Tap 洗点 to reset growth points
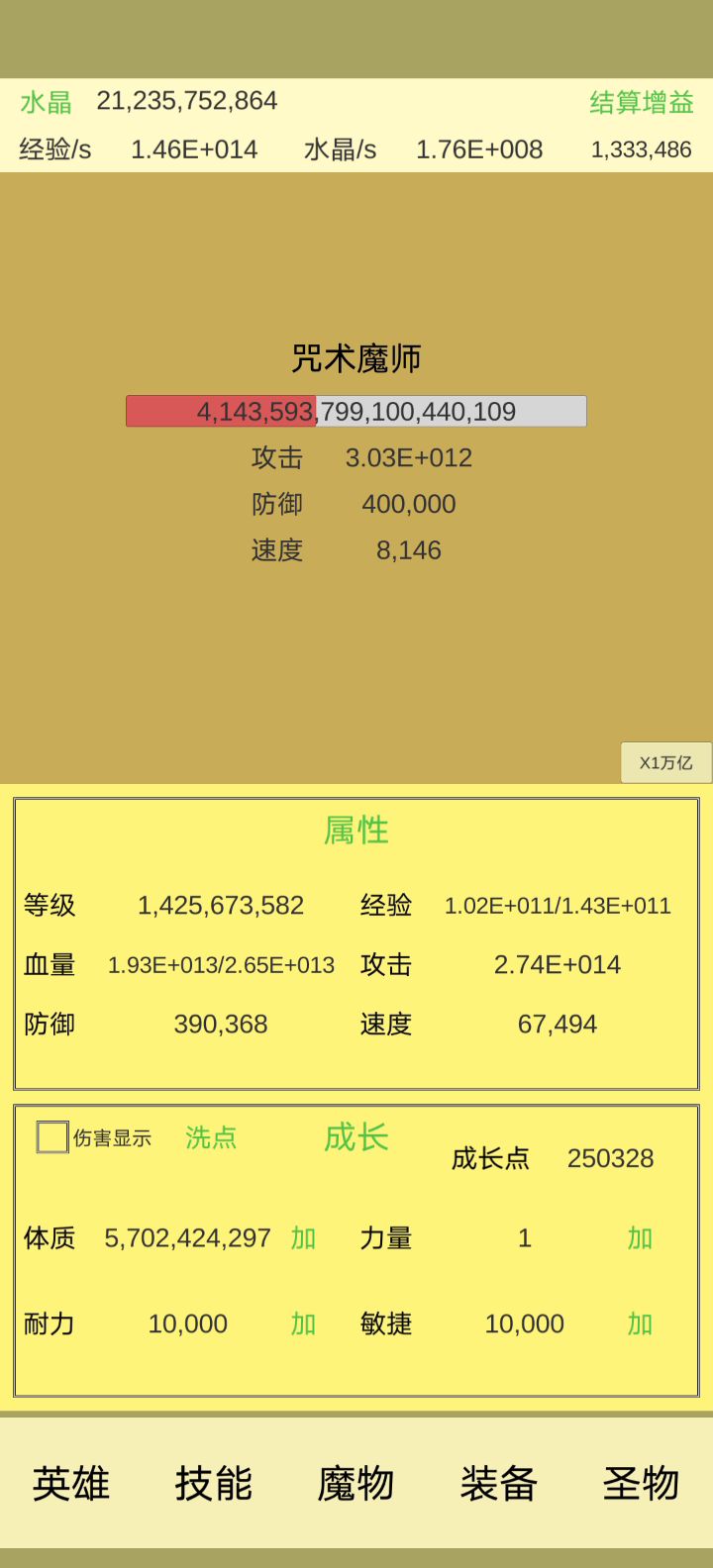The image size is (713, 1568). click(211, 1137)
